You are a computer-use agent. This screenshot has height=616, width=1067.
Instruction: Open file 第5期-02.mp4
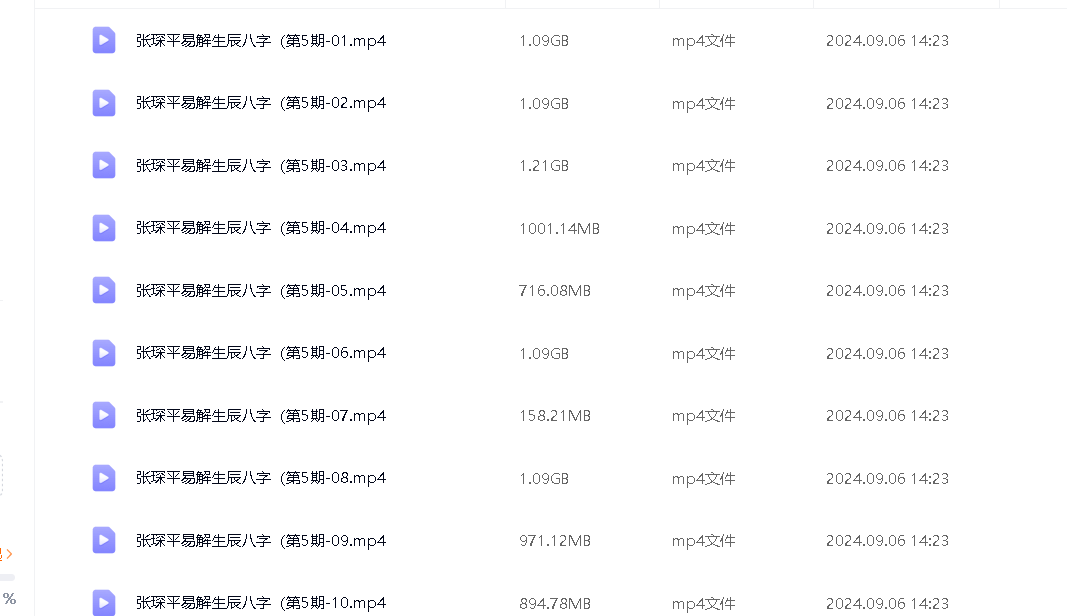260,103
